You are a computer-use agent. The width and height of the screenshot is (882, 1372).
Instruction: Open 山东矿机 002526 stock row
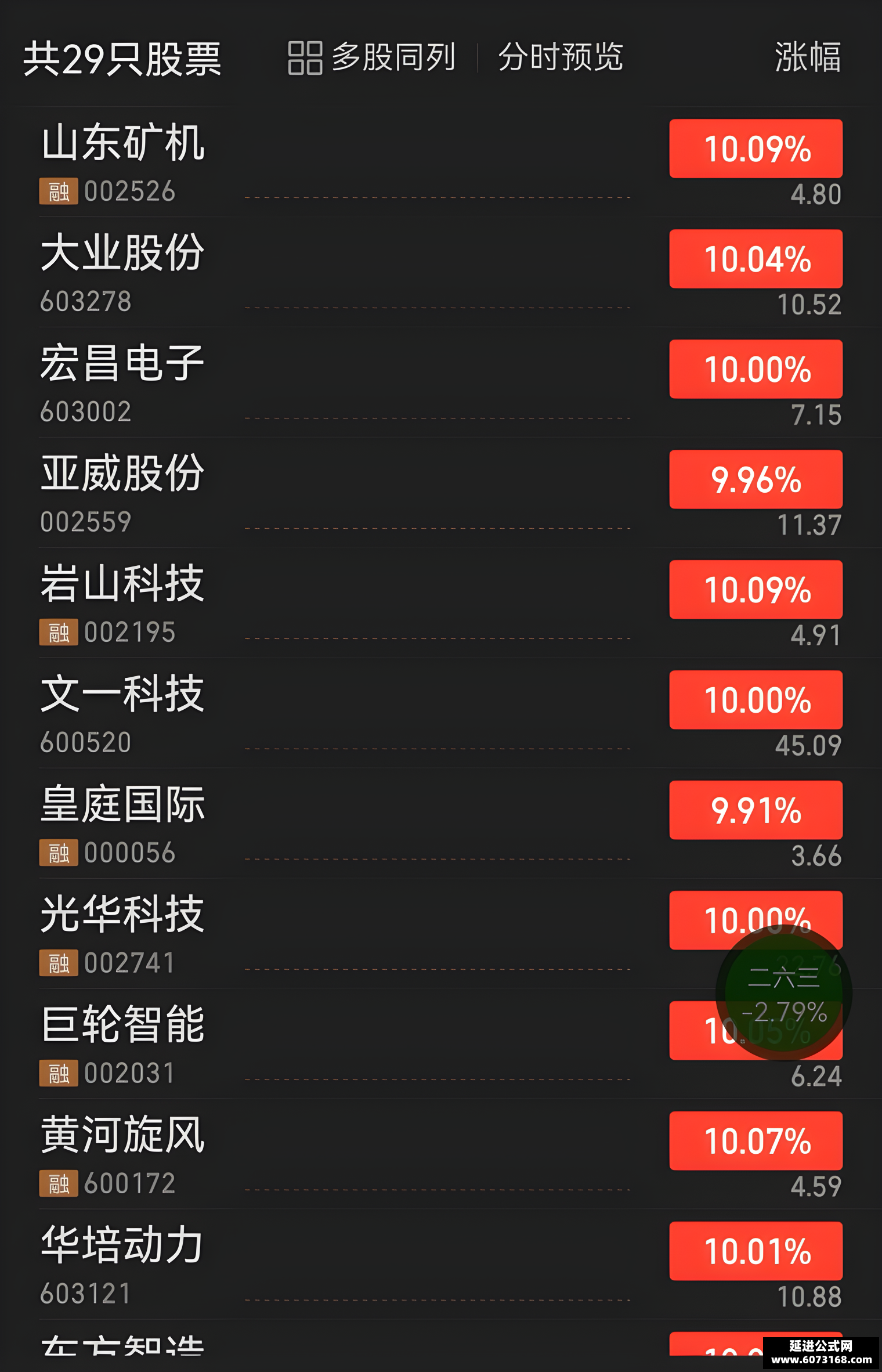pos(441,162)
